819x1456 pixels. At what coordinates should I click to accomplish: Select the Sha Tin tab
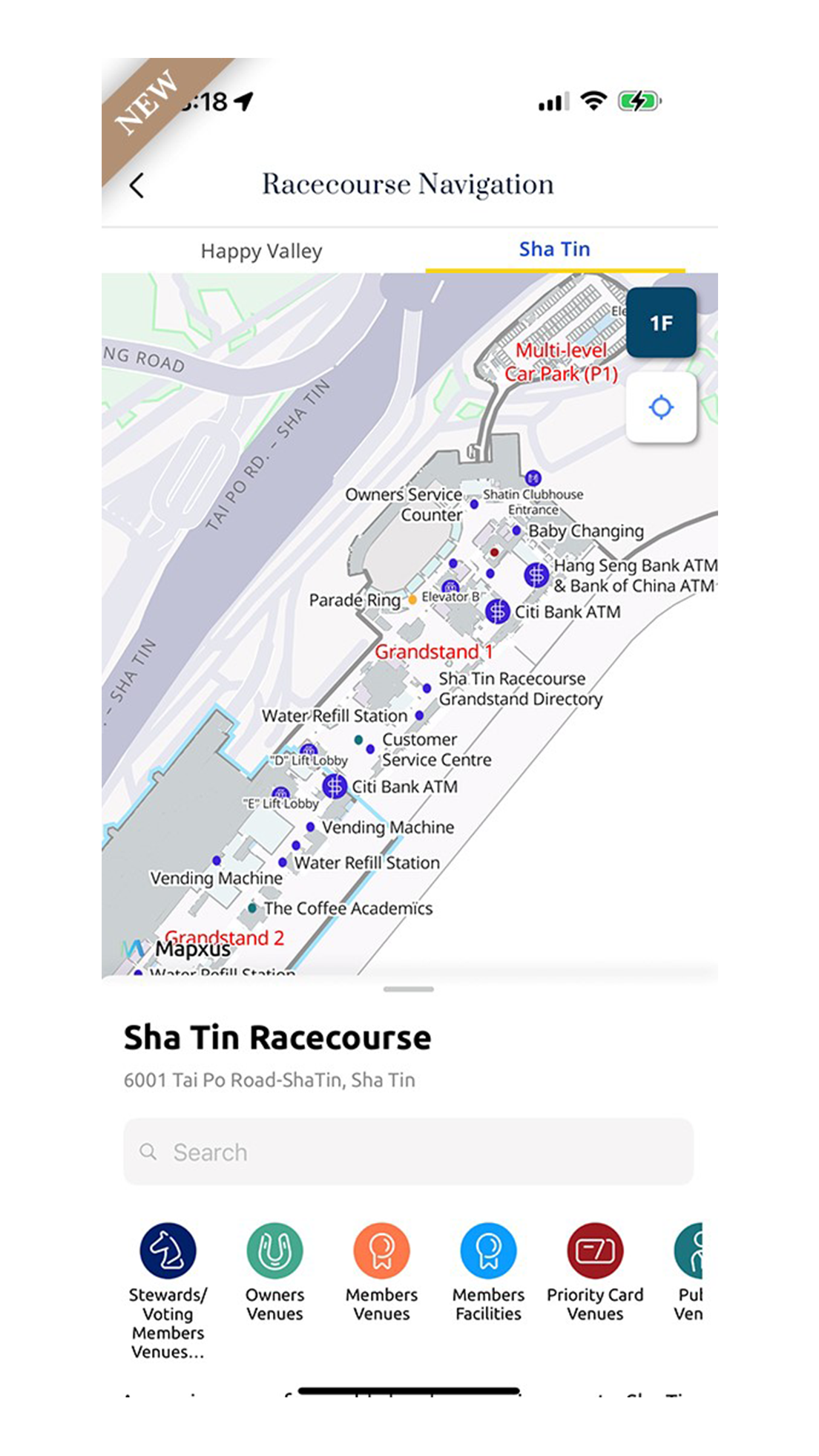pyautogui.click(x=554, y=249)
